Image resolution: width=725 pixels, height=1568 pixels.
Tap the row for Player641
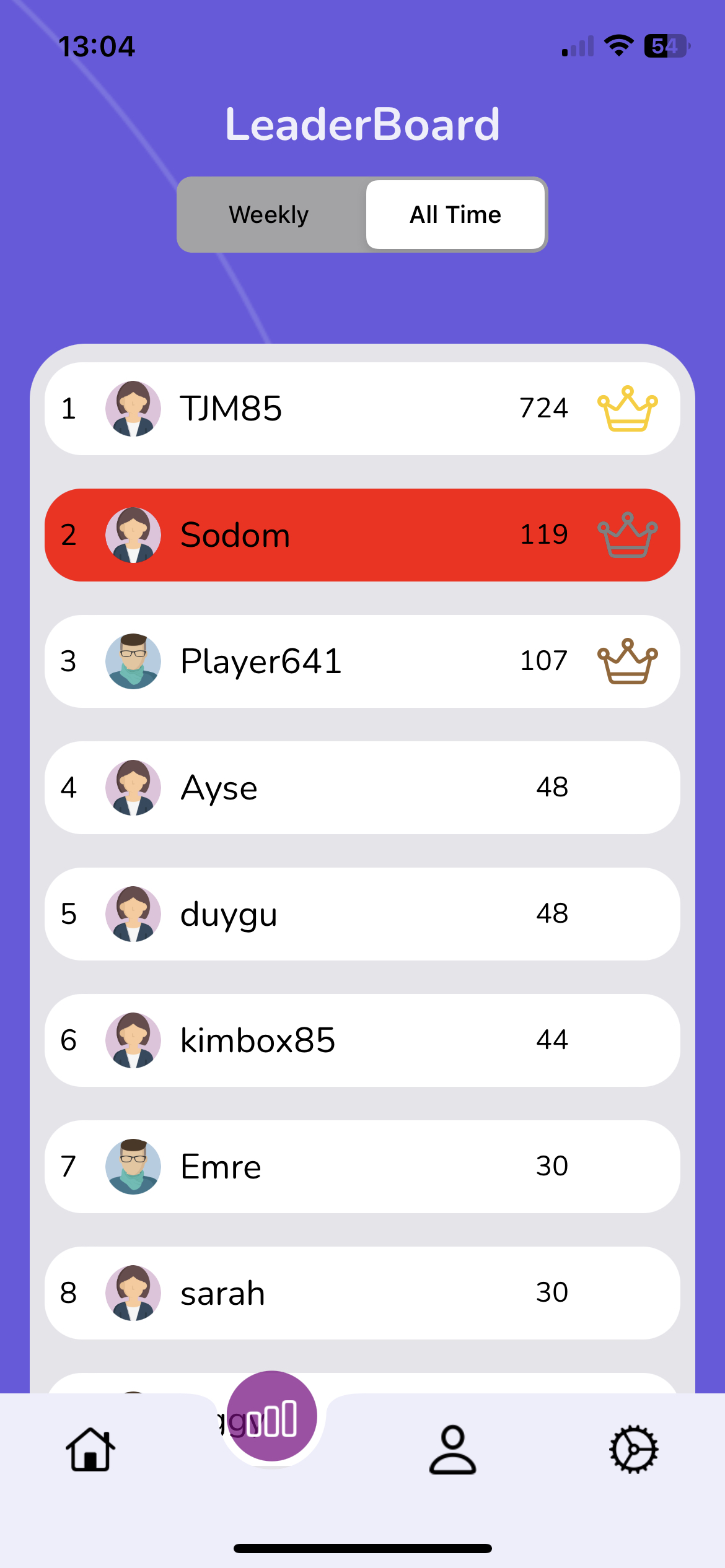coord(361,661)
